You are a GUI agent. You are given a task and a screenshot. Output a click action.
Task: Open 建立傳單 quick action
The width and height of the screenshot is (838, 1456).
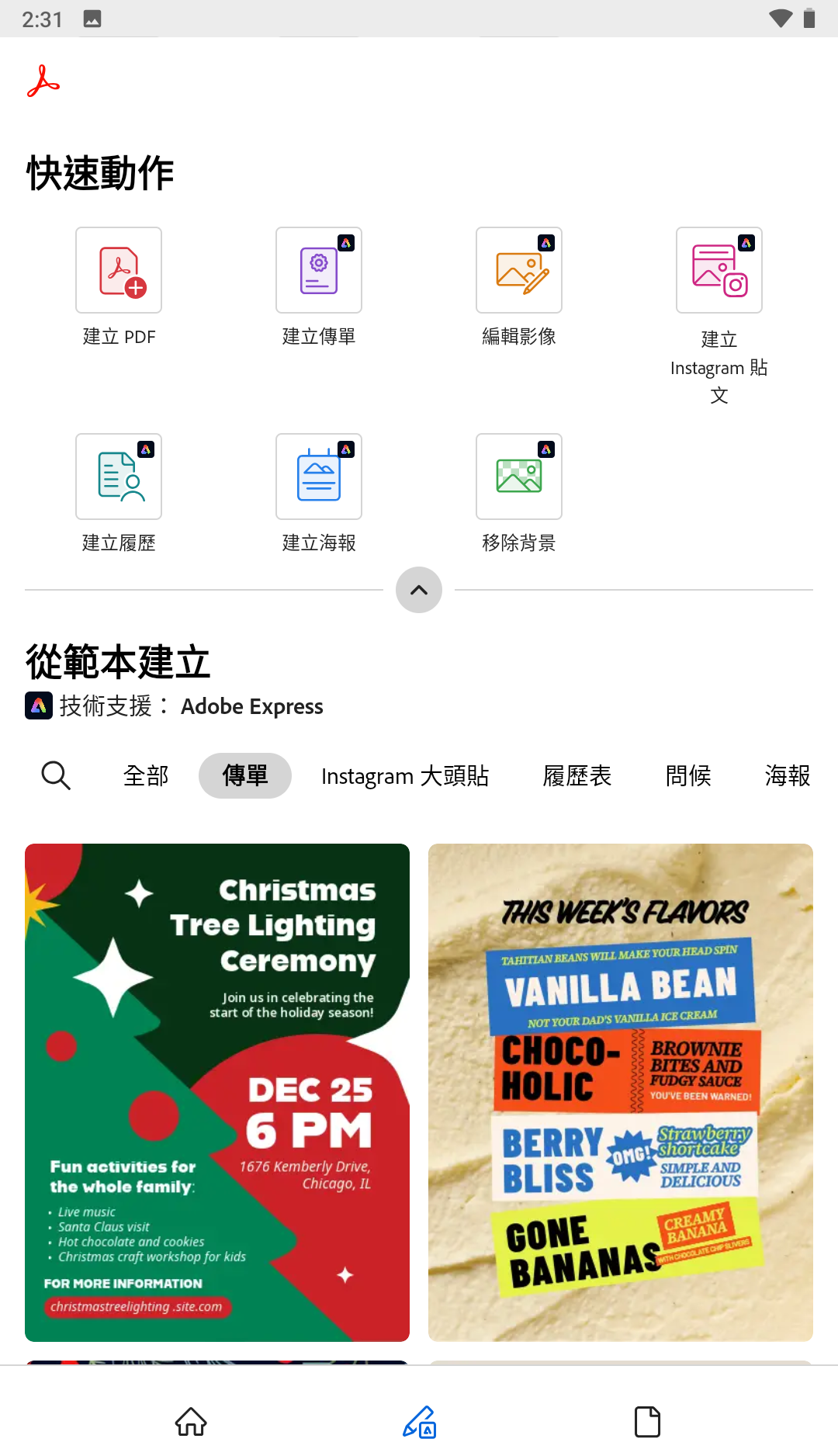pyautogui.click(x=319, y=271)
